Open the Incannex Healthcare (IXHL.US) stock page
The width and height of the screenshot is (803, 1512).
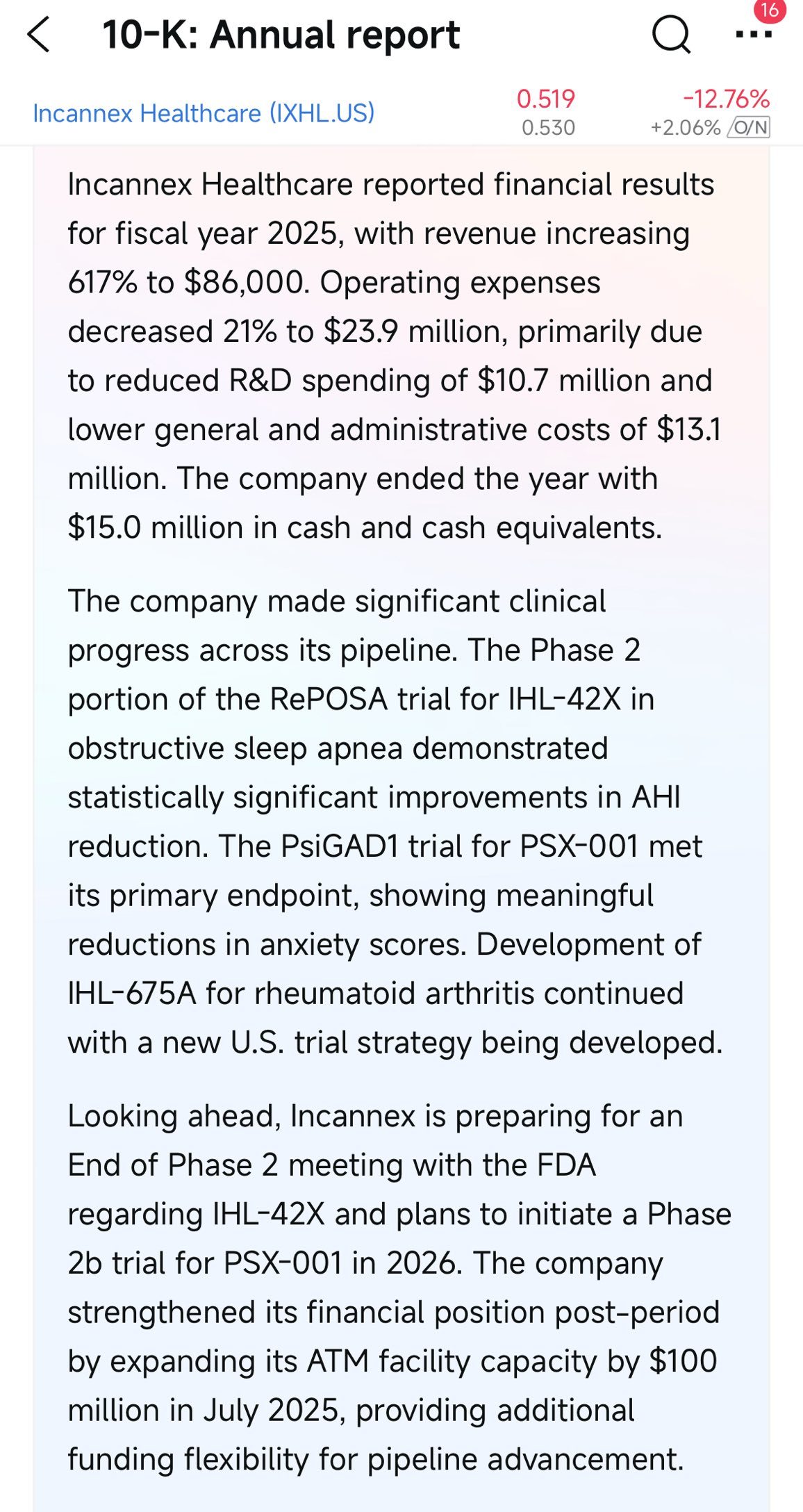click(204, 113)
